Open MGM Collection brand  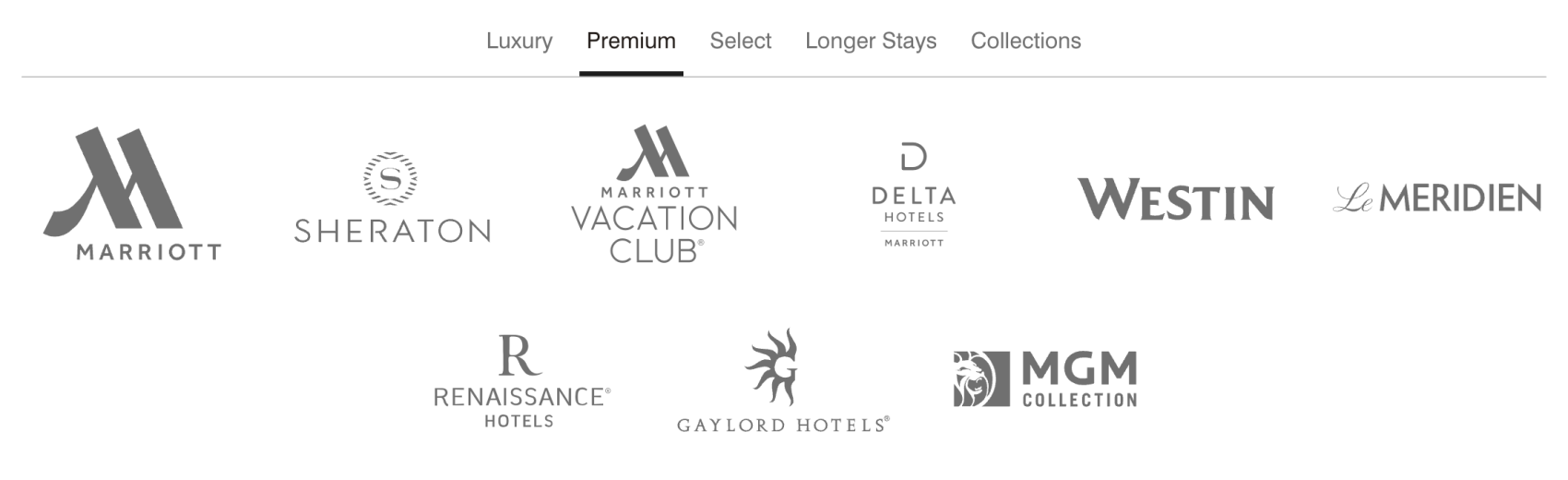point(1045,379)
